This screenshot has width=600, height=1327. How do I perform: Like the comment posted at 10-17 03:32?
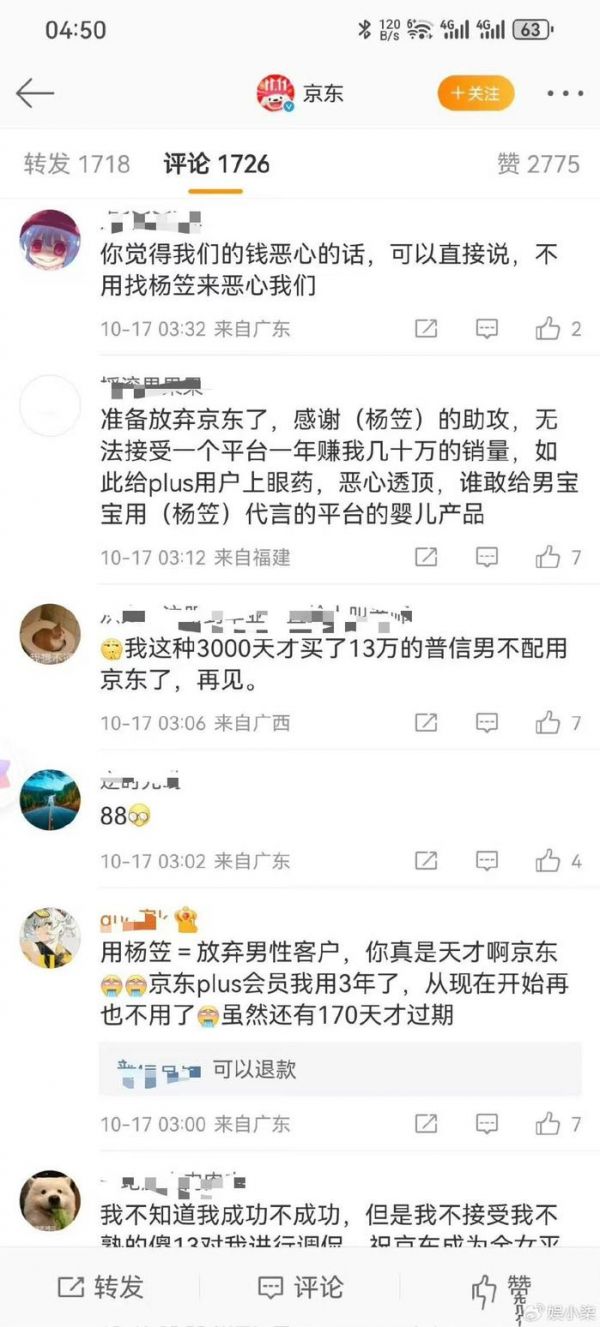coord(558,329)
